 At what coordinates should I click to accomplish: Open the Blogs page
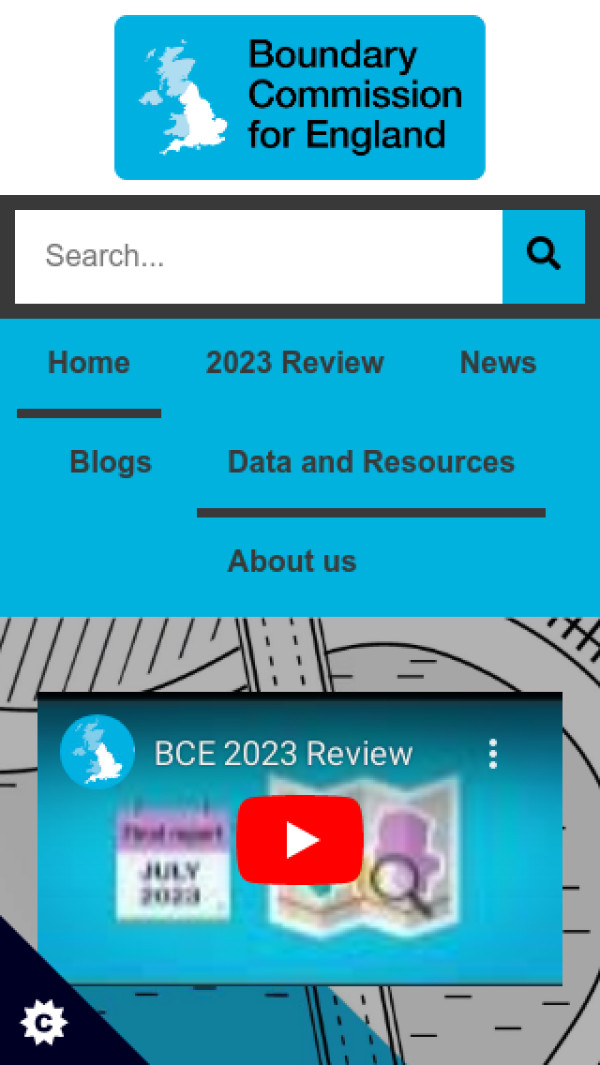(x=110, y=462)
